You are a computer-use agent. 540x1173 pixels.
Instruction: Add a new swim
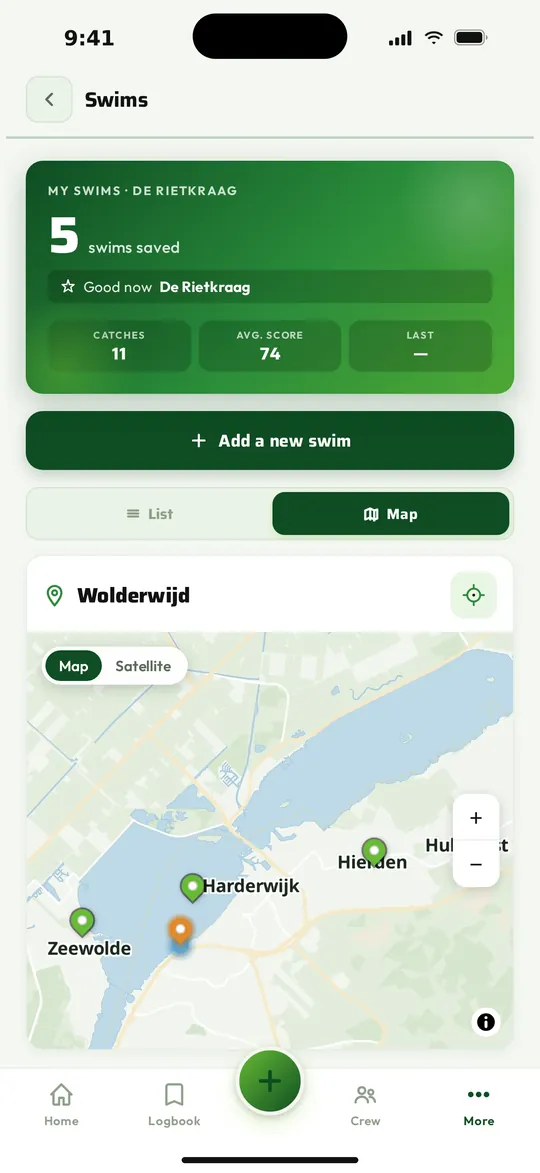270,441
